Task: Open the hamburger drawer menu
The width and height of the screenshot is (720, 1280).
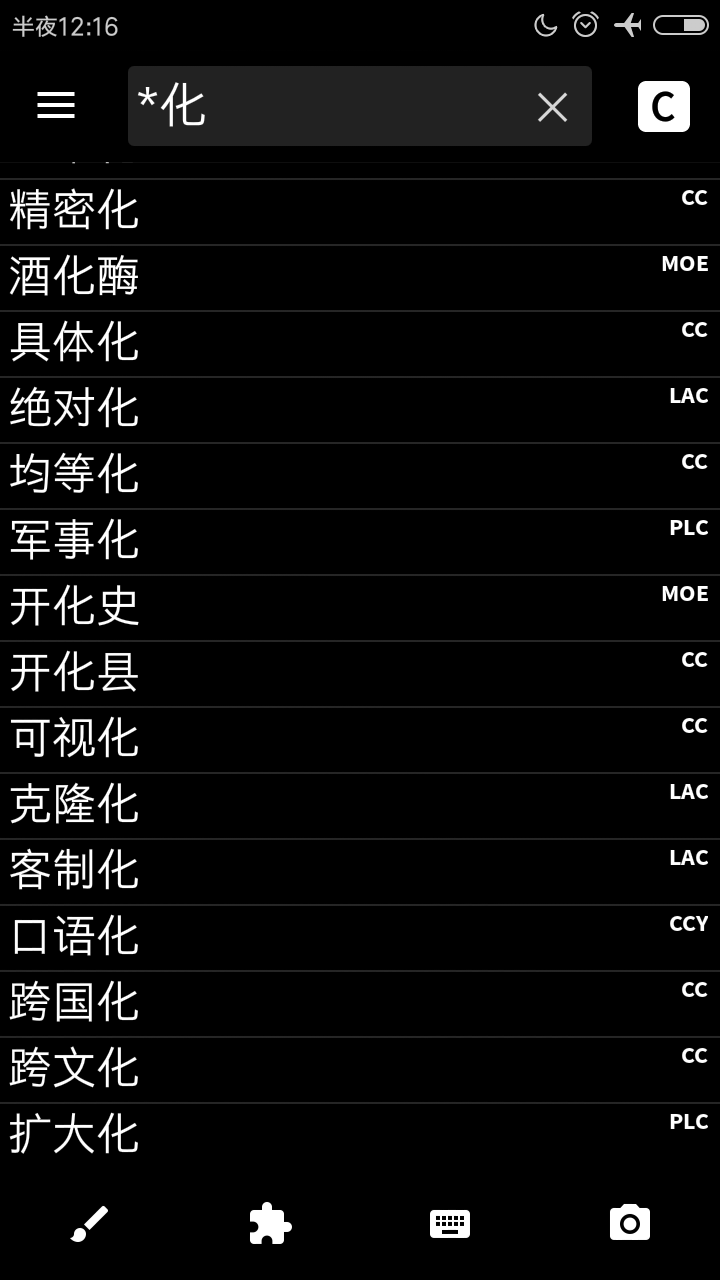Action: coord(56,105)
